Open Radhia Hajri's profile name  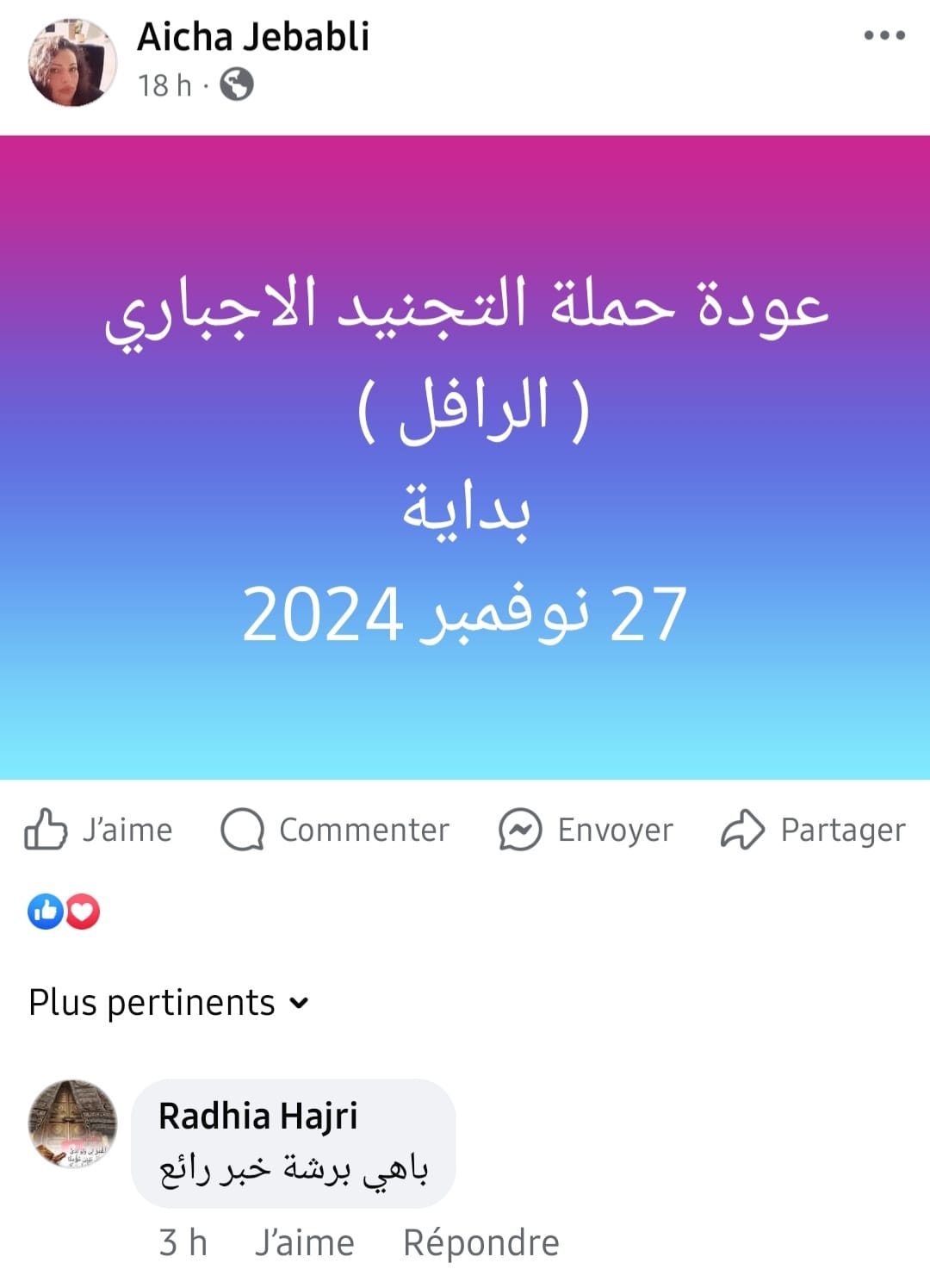(259, 1115)
